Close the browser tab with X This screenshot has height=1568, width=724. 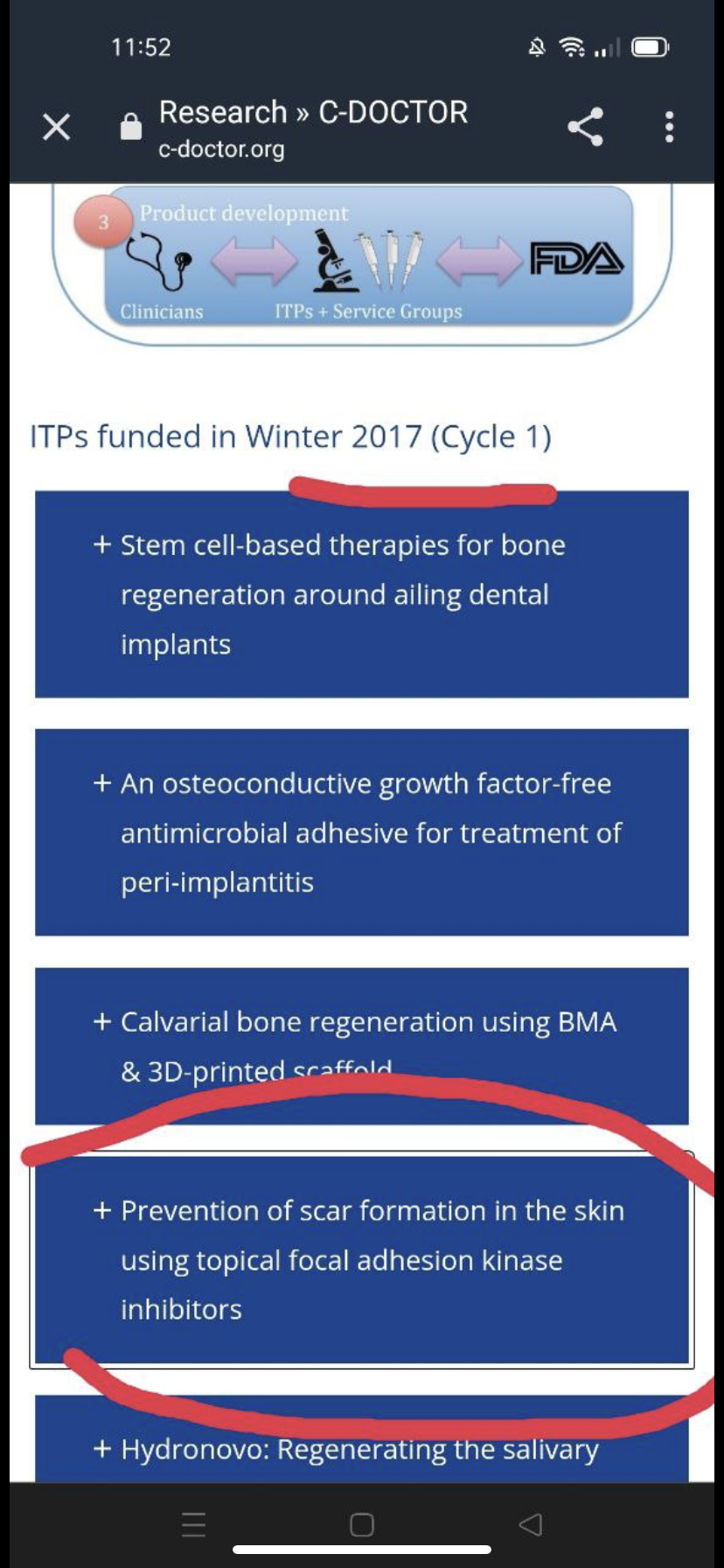pyautogui.click(x=57, y=128)
